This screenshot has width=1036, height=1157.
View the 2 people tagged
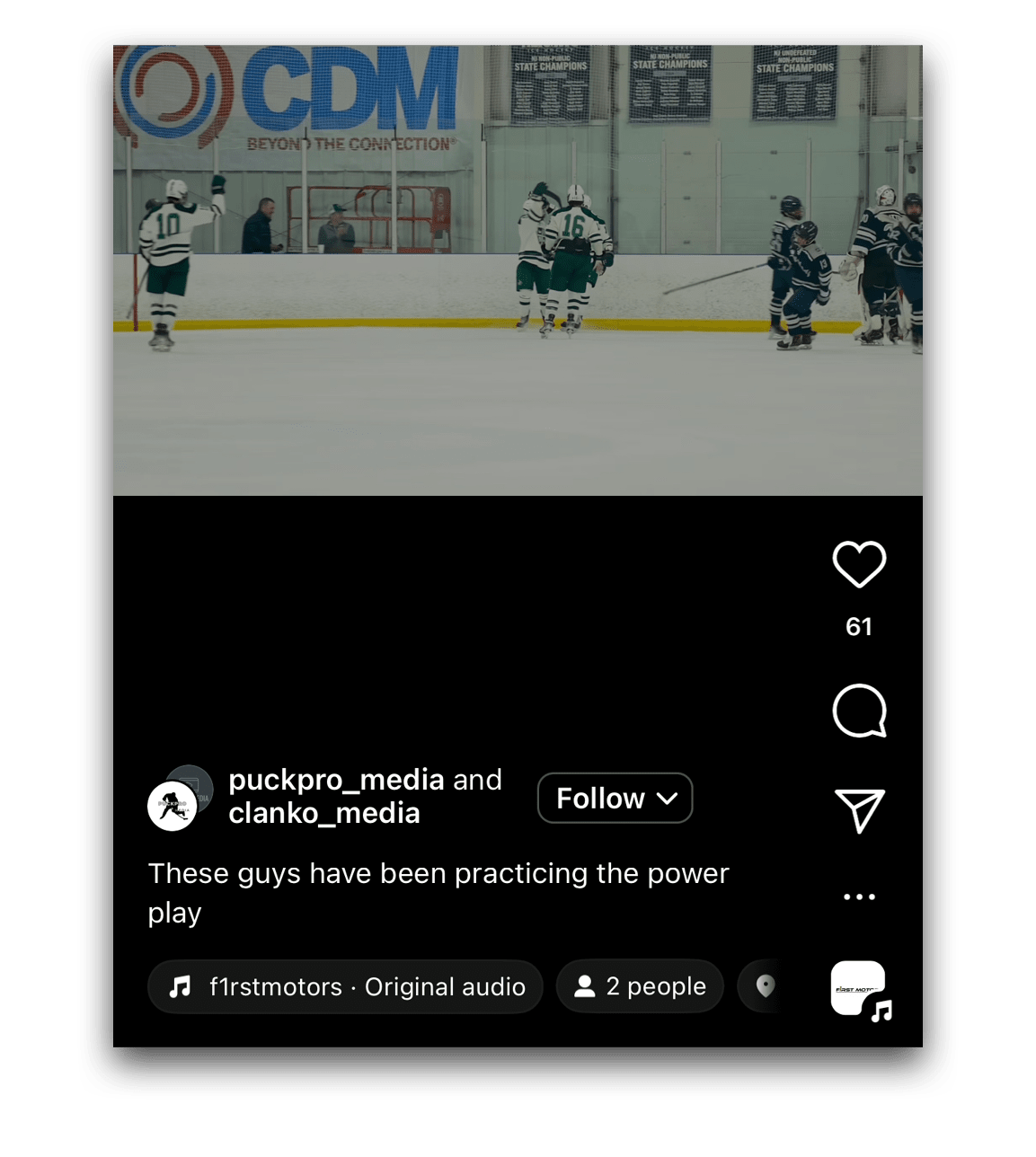pos(640,986)
